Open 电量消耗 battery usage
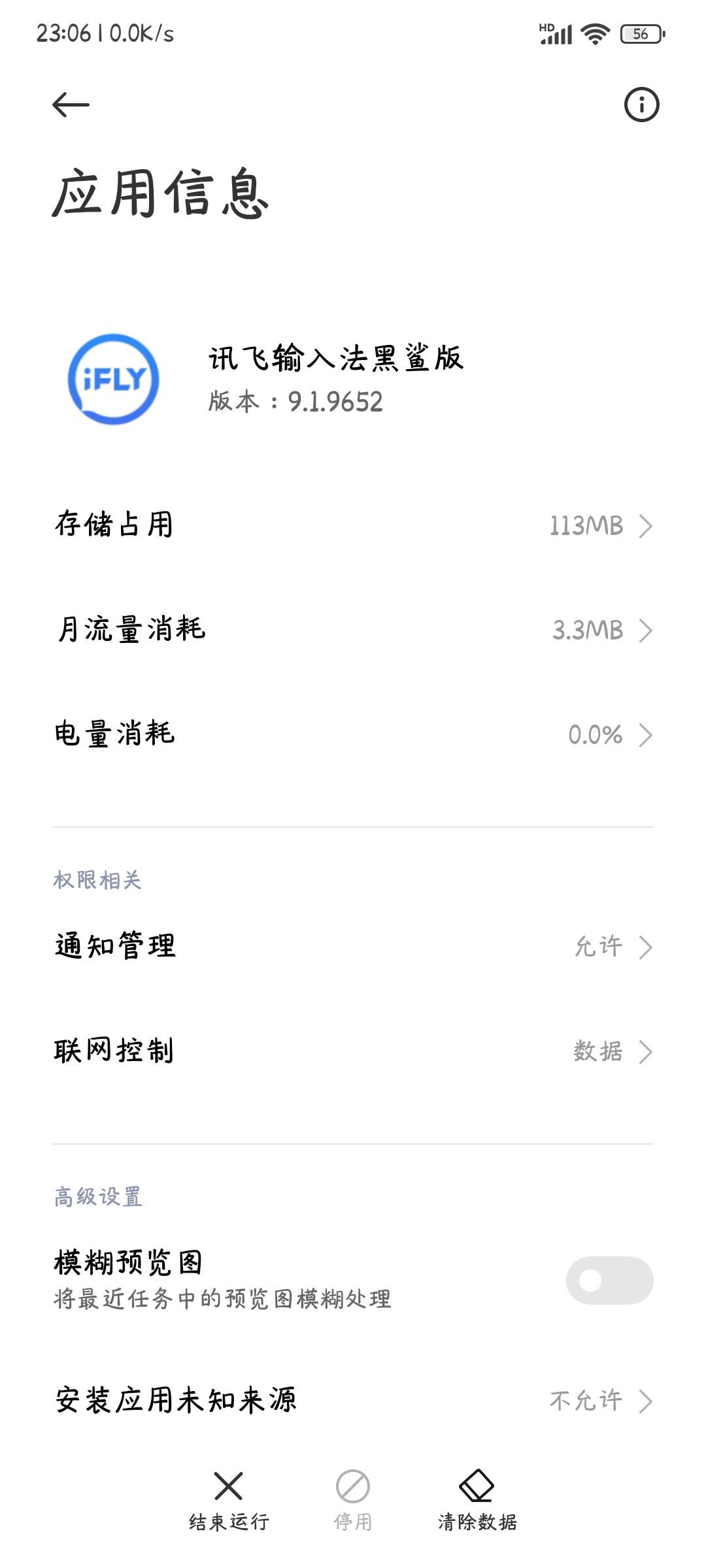The height and width of the screenshot is (1568, 706). coord(353,734)
